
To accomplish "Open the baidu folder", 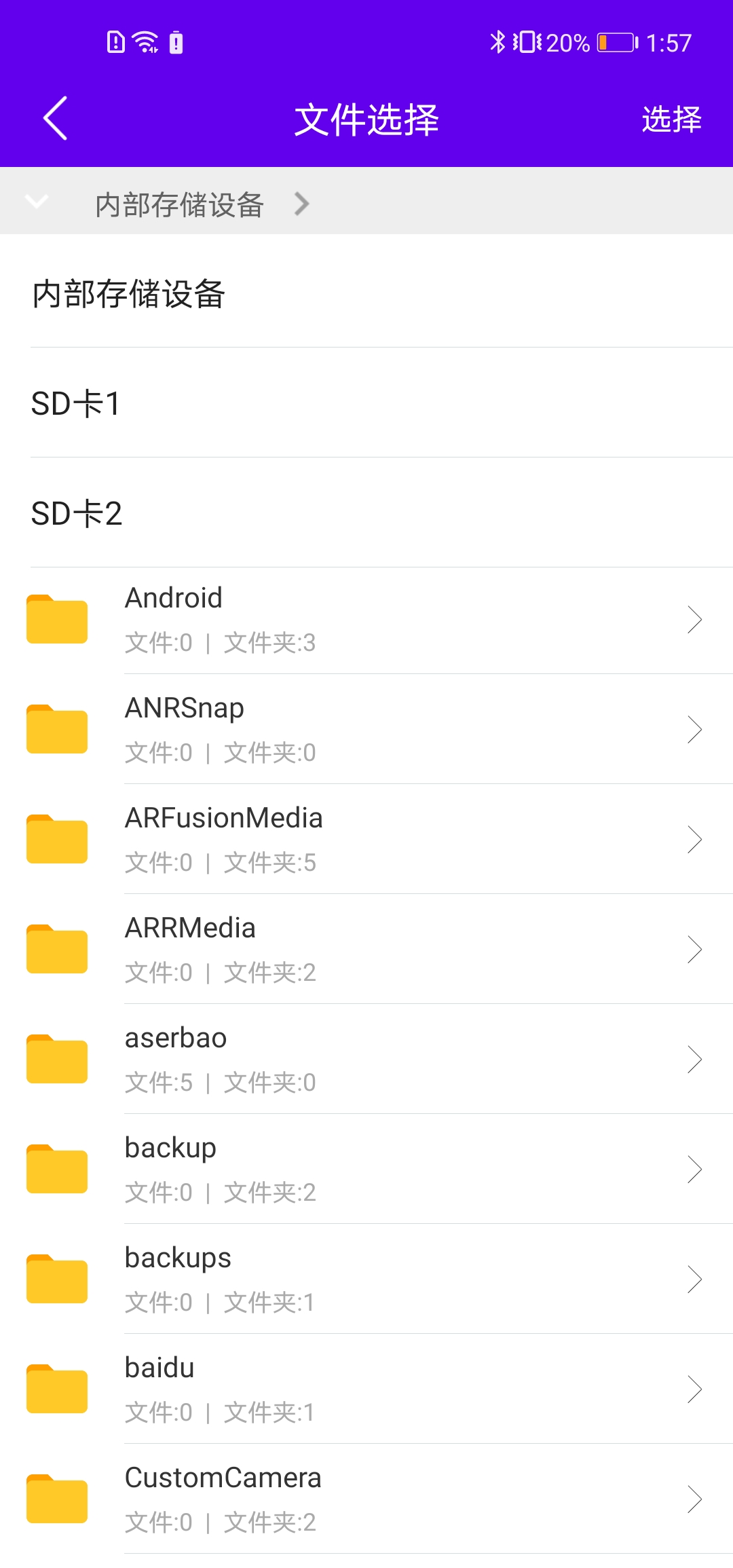I will point(366,1389).
